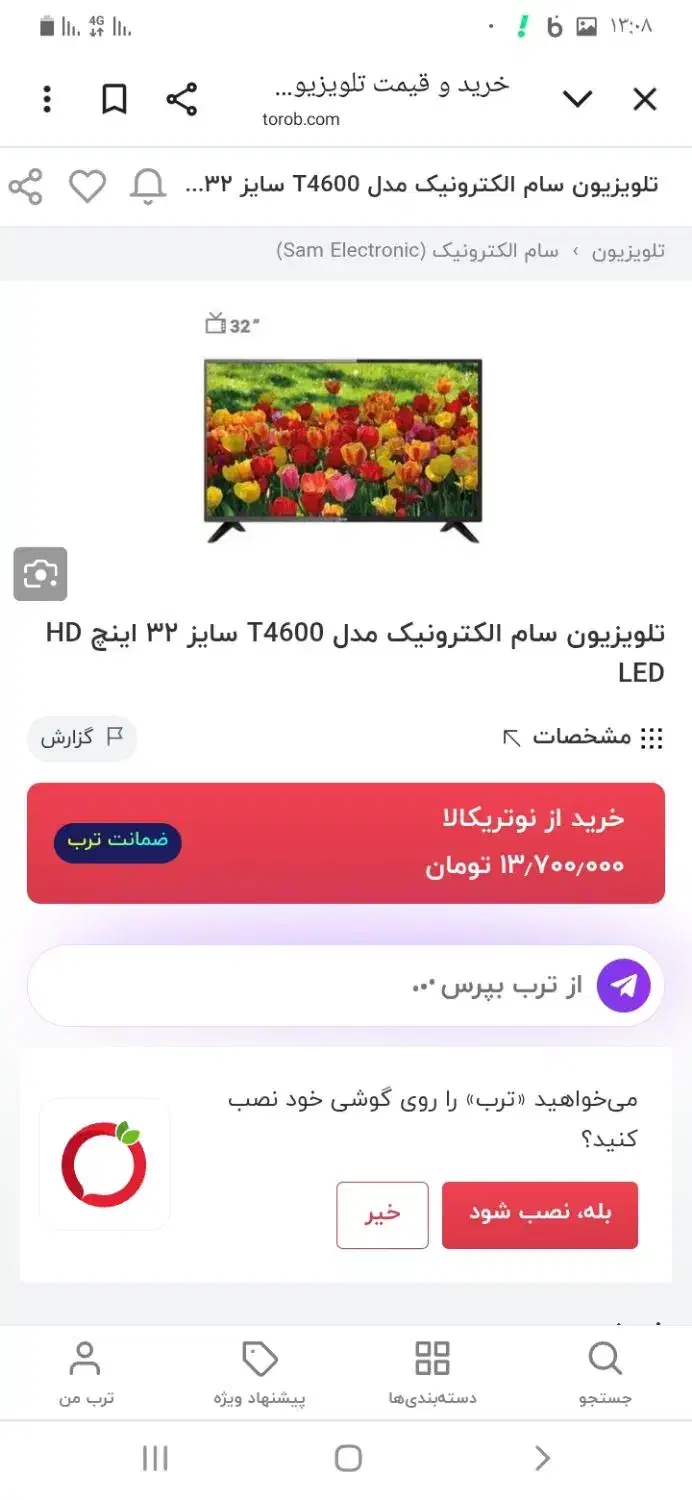Close the browser tab with X
Viewport: 692px width, 1500px height.
pyautogui.click(x=645, y=99)
